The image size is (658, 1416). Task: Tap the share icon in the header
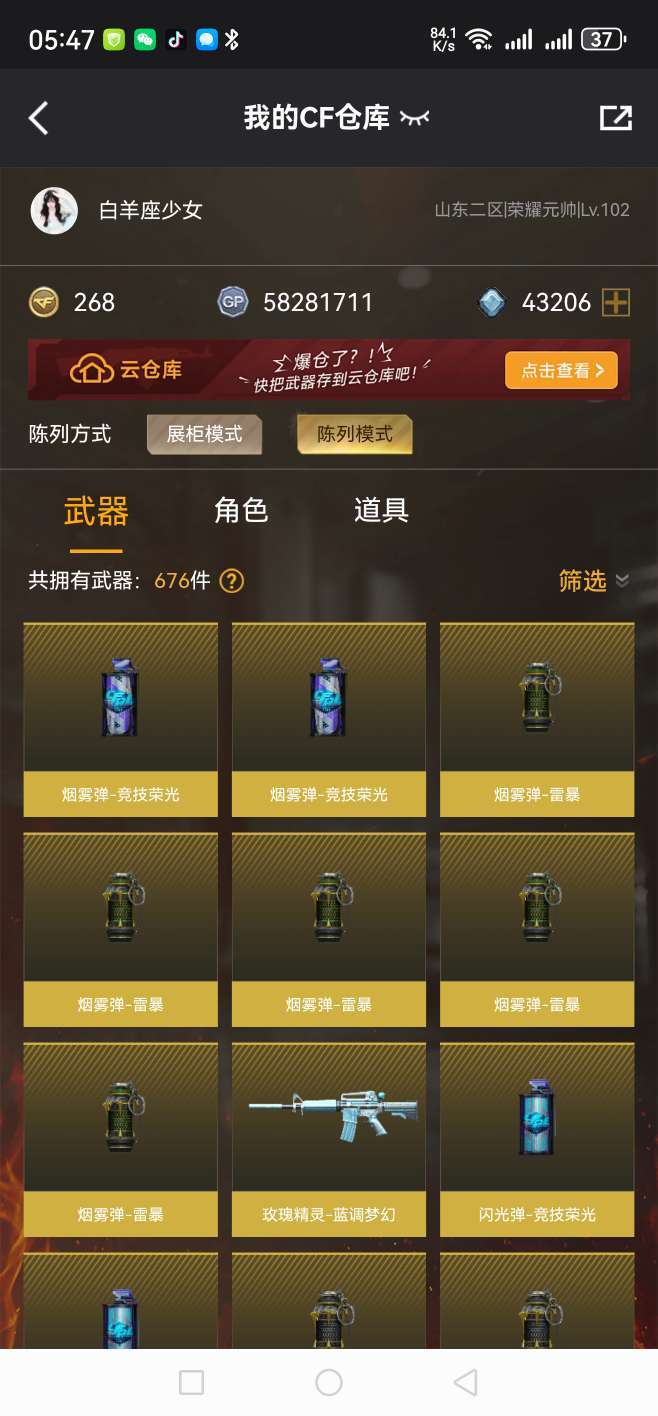(x=615, y=118)
